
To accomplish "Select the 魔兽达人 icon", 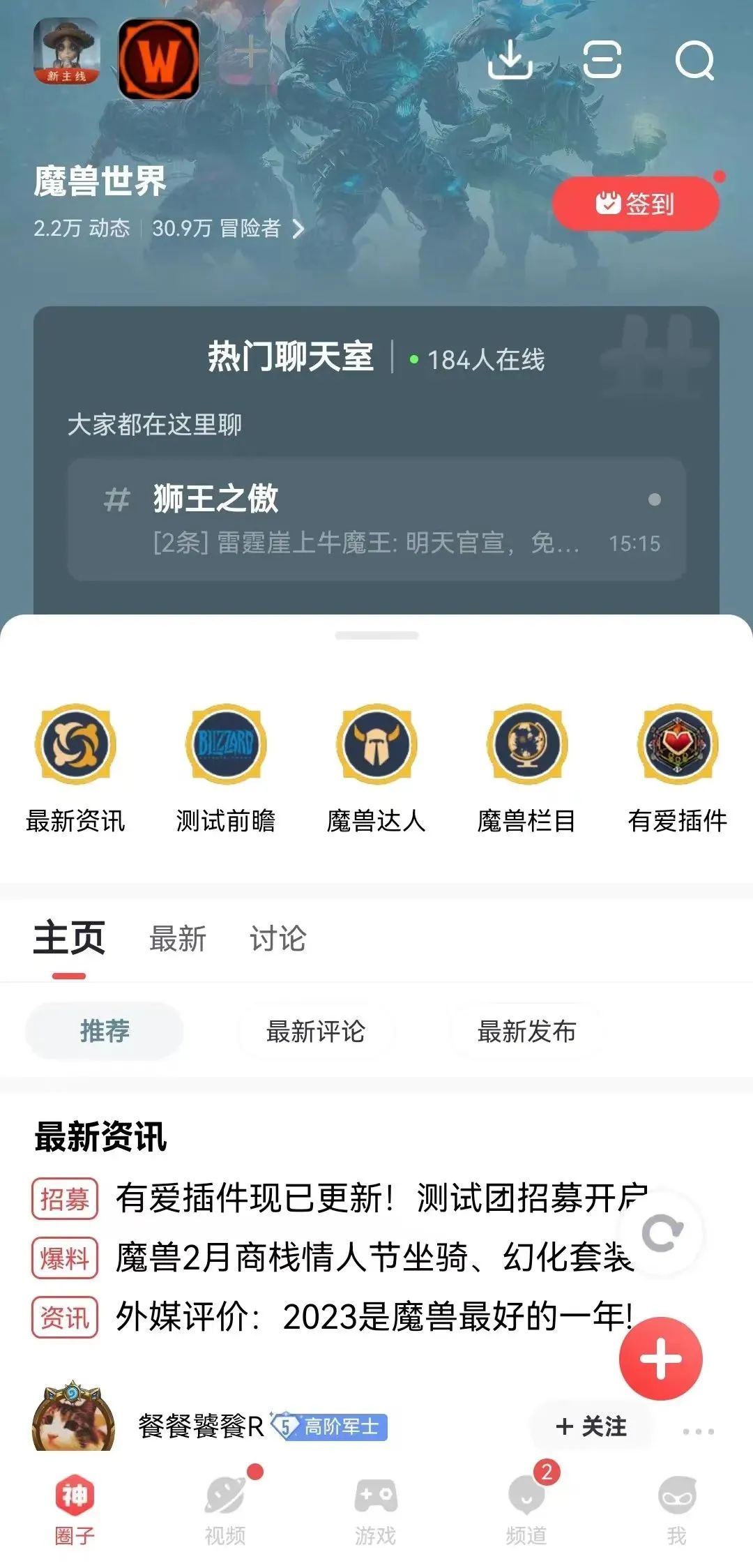I will click(x=376, y=745).
